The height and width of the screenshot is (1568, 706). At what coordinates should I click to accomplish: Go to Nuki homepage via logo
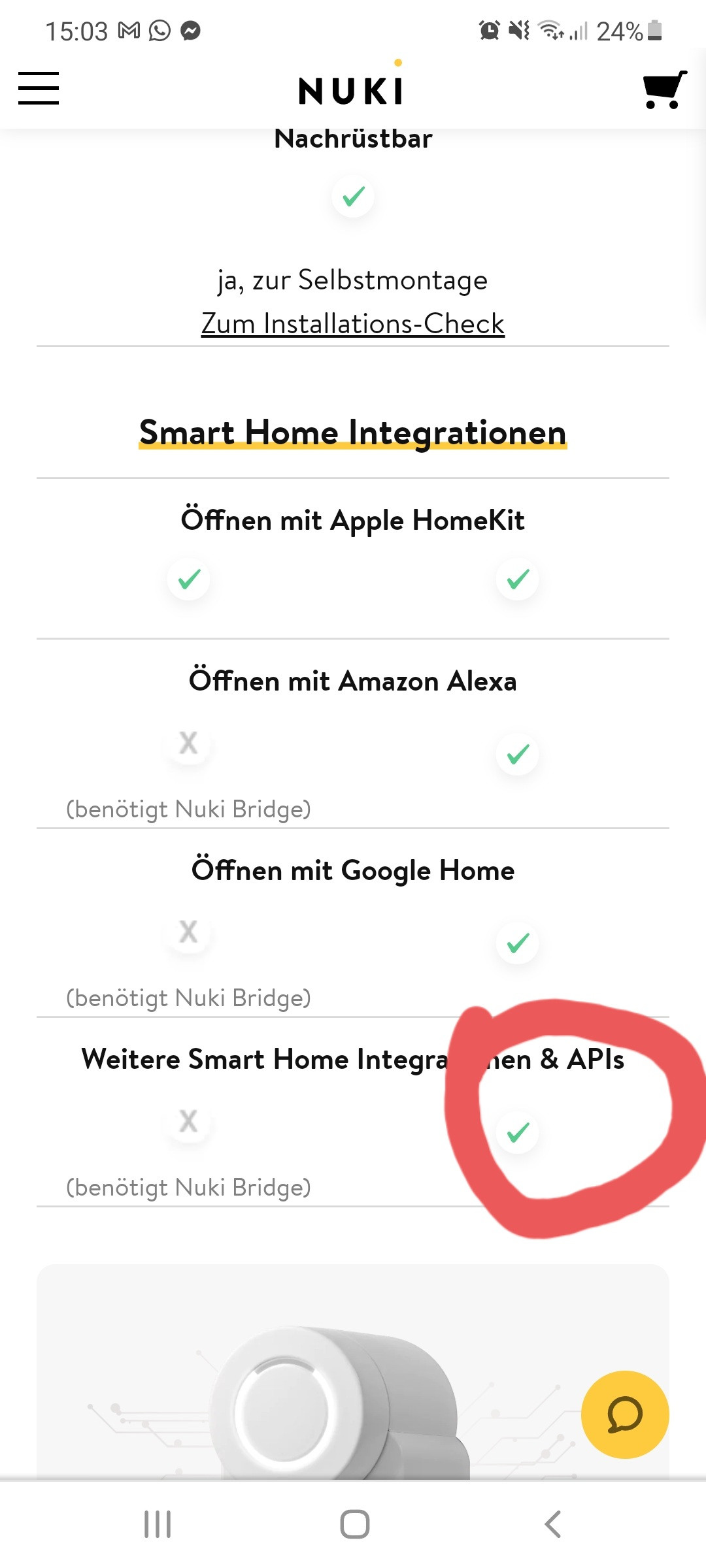click(352, 88)
